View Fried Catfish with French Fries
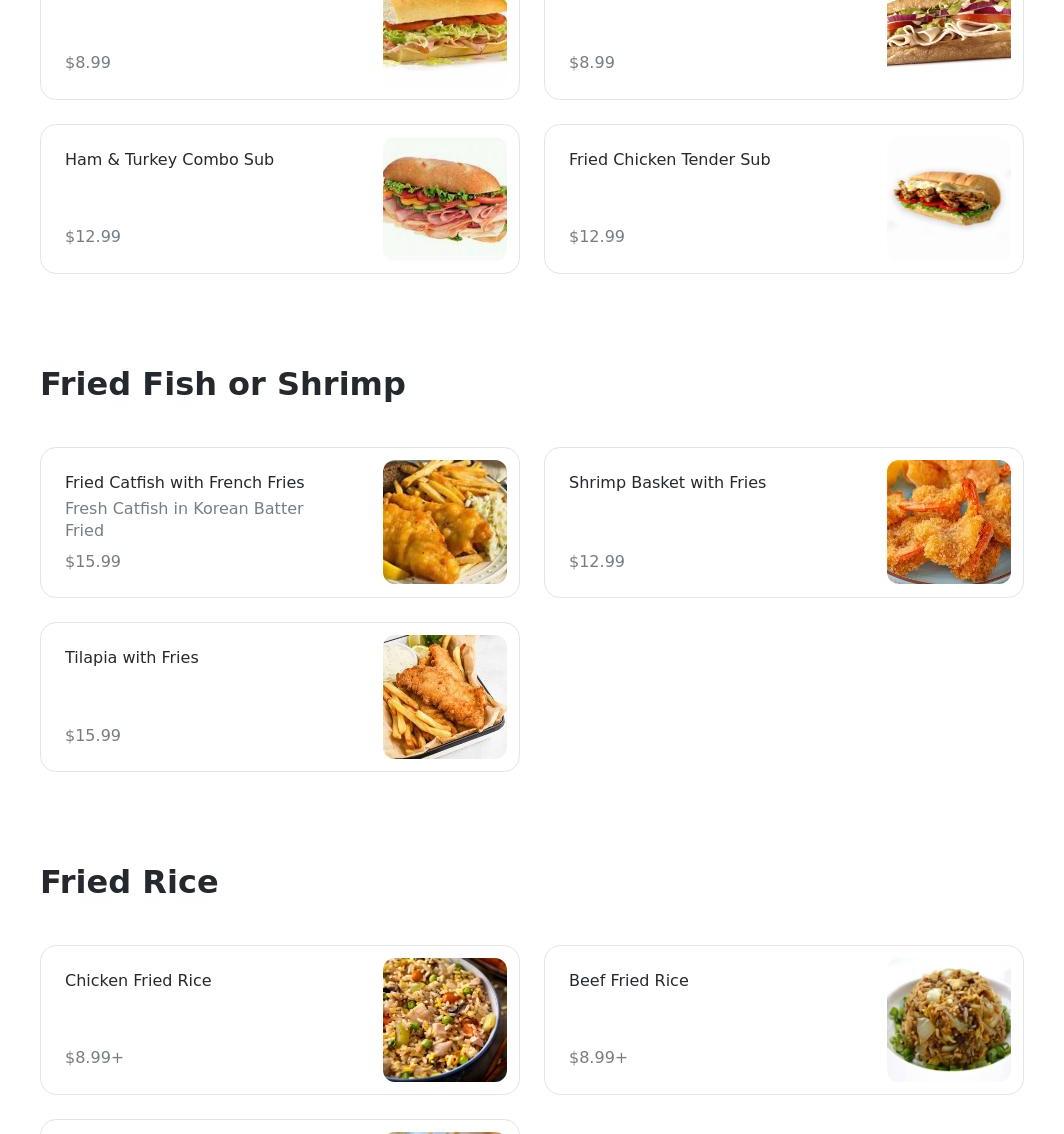Screen dimensions: 1064x1134 coord(280,522)
